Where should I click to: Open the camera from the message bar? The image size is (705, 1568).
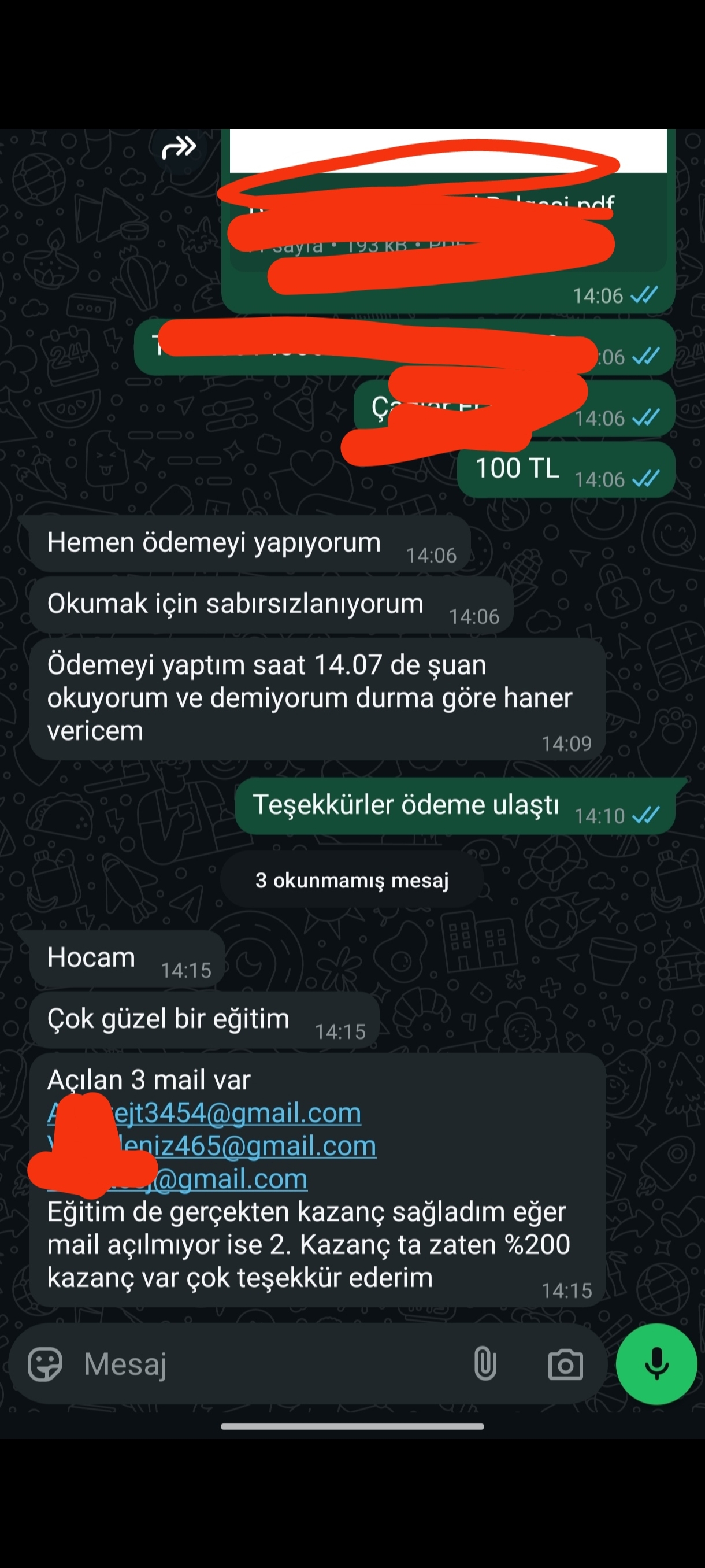tap(565, 1364)
